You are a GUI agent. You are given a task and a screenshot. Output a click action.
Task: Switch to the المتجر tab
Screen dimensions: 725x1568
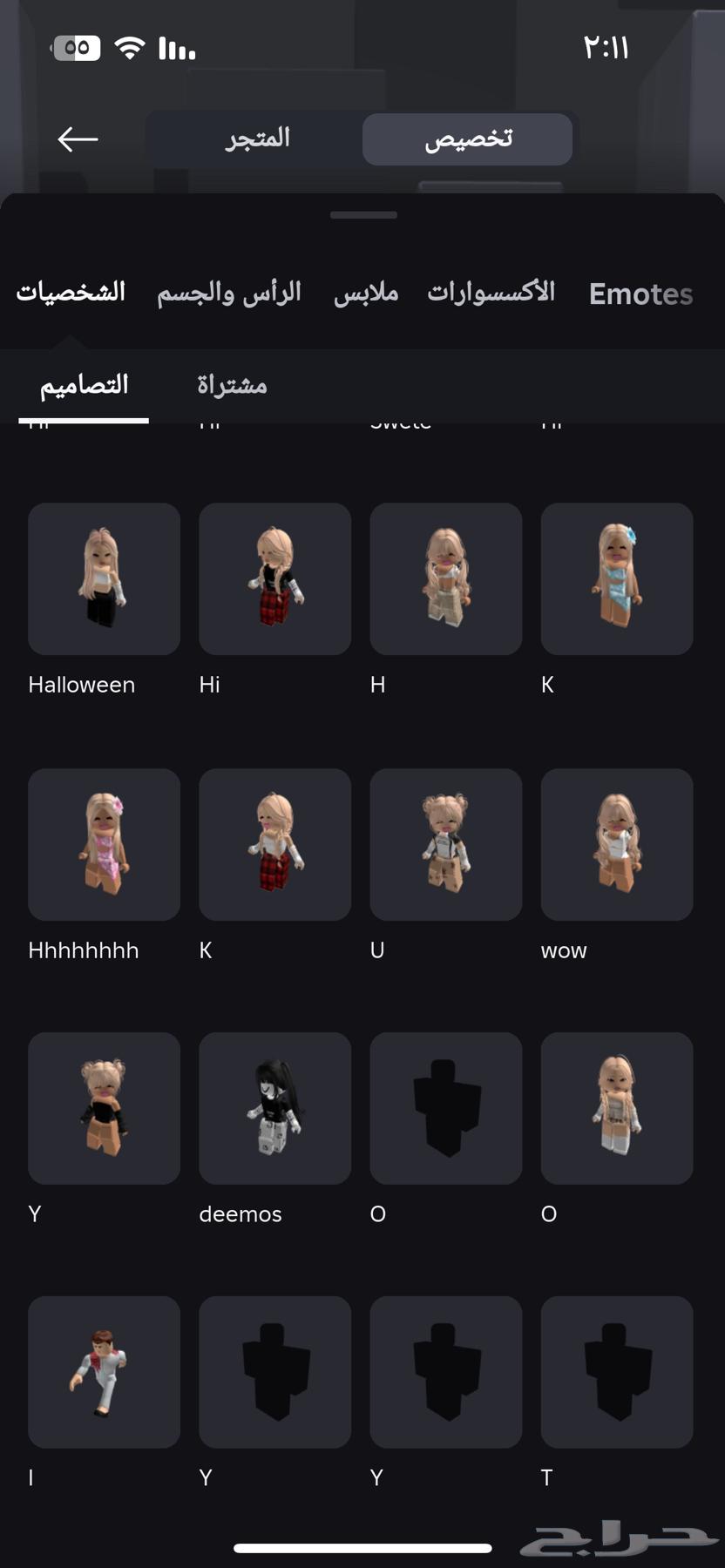(257, 139)
